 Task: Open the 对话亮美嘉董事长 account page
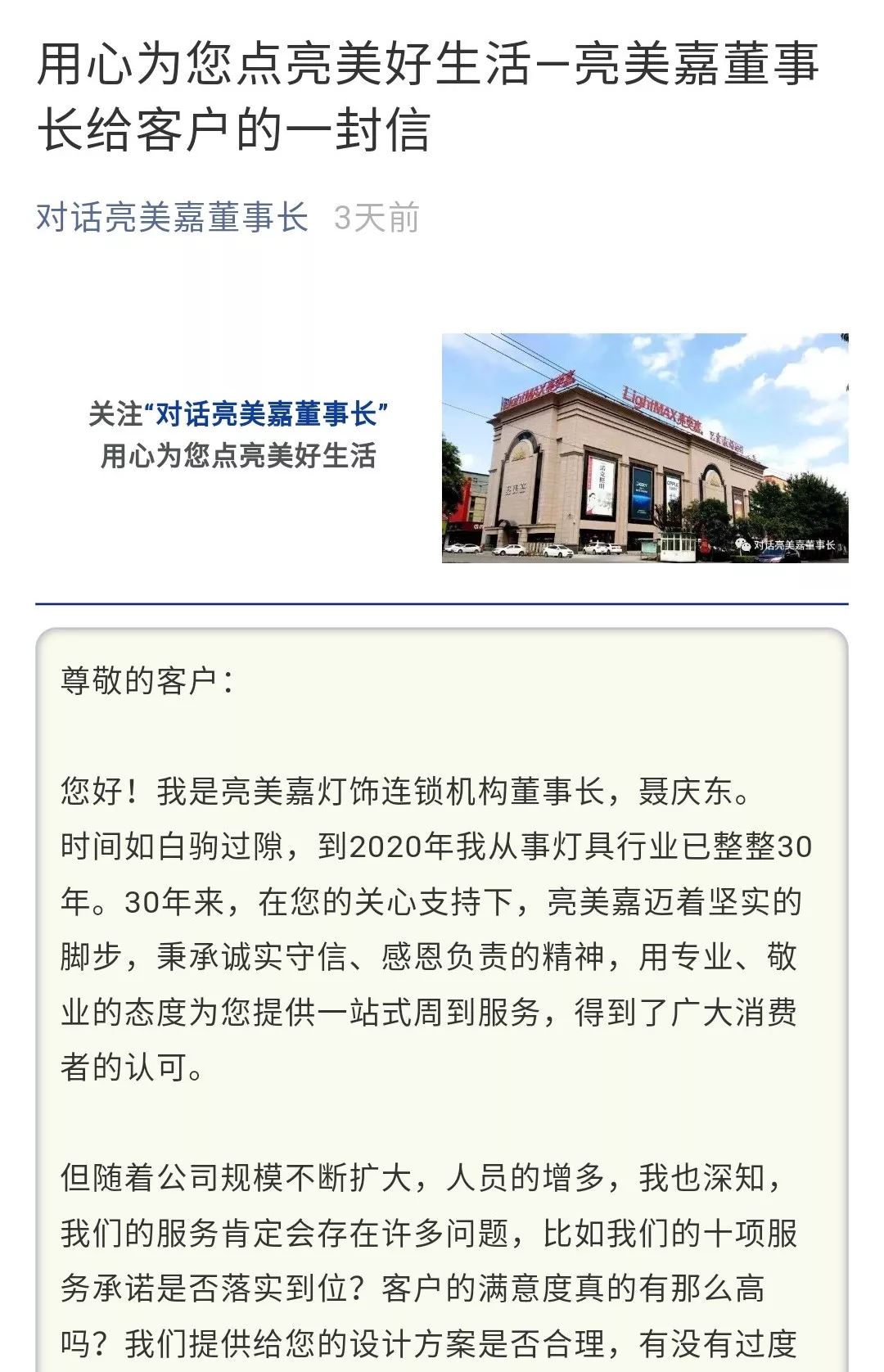tap(172, 218)
